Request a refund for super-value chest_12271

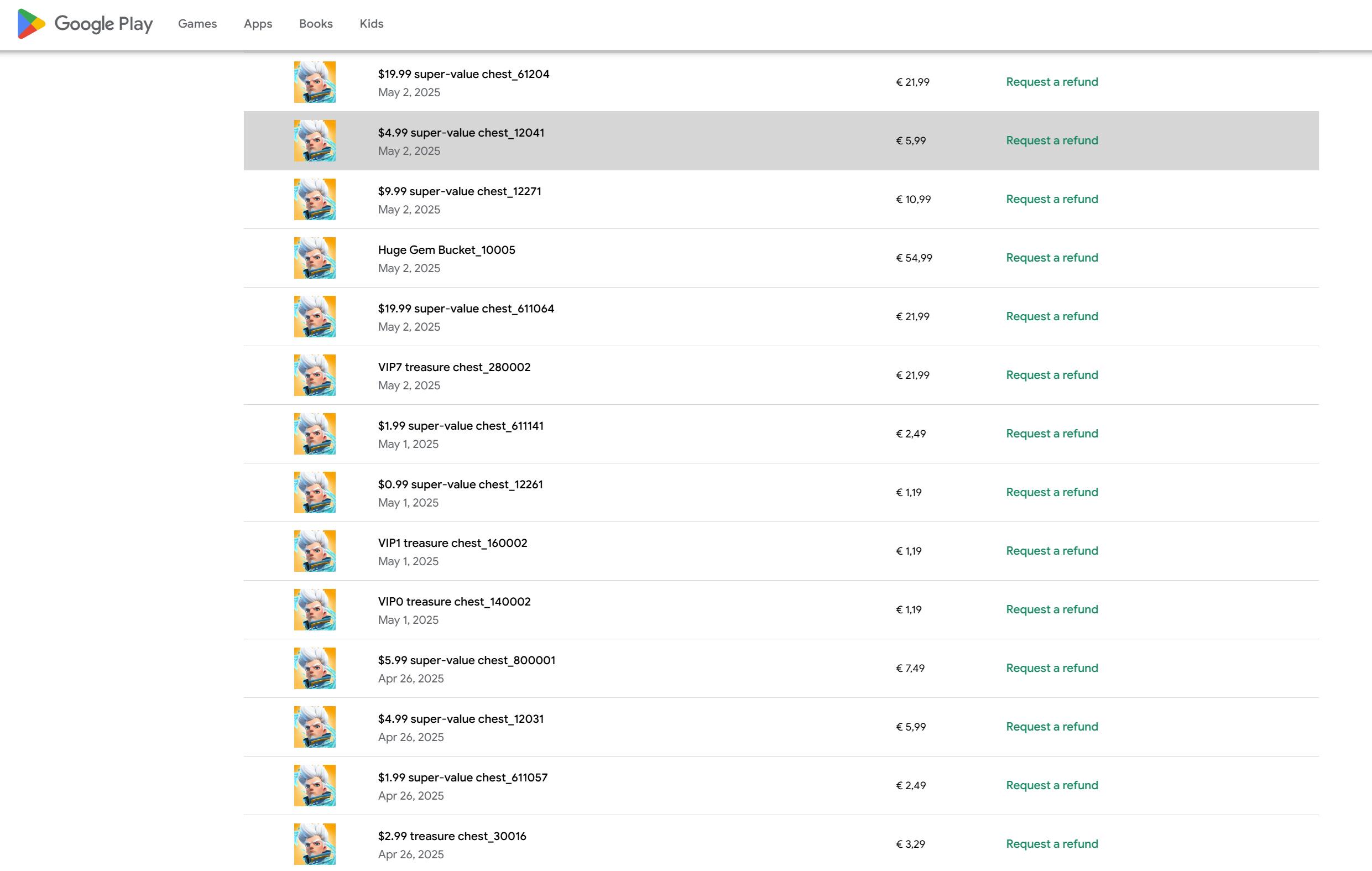(x=1051, y=200)
